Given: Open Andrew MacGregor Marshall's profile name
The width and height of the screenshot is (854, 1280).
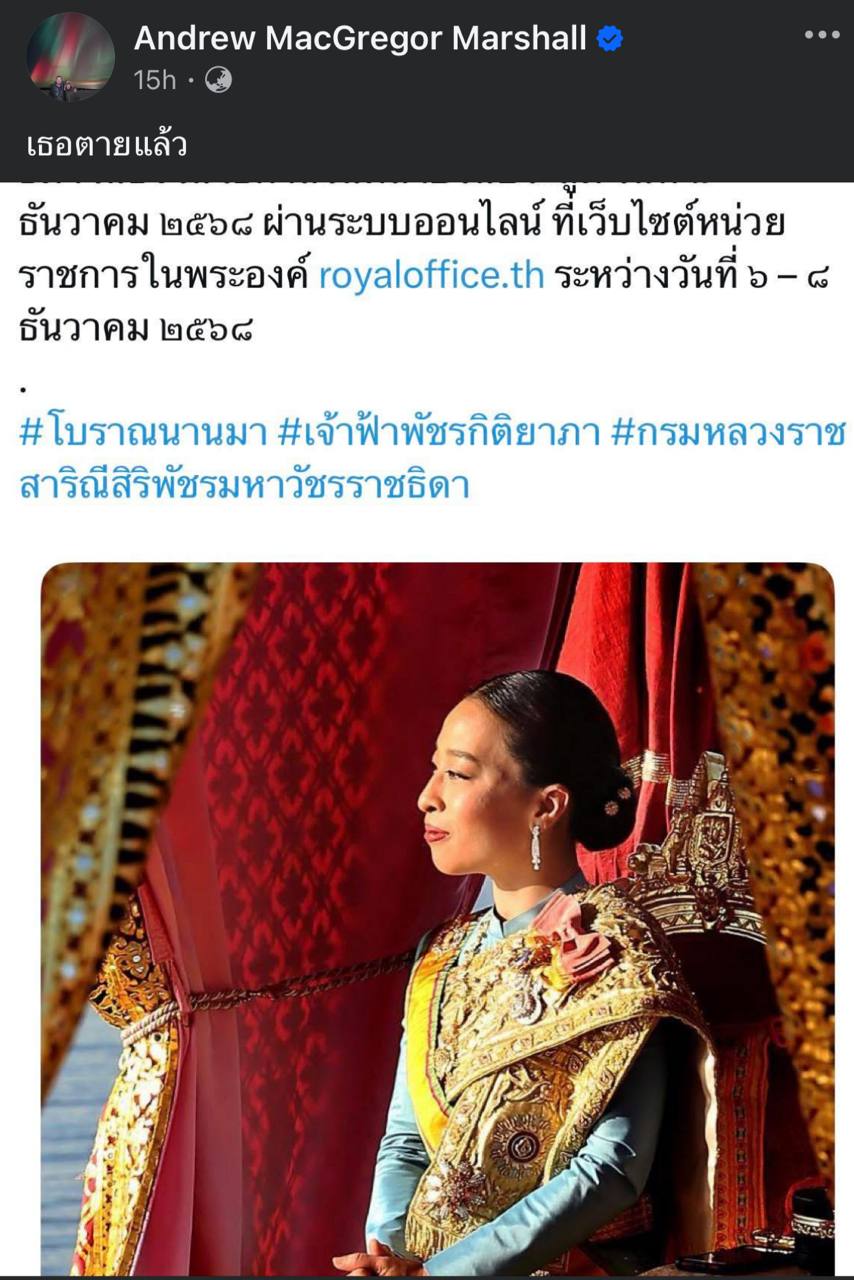Looking at the screenshot, I should pos(360,38).
